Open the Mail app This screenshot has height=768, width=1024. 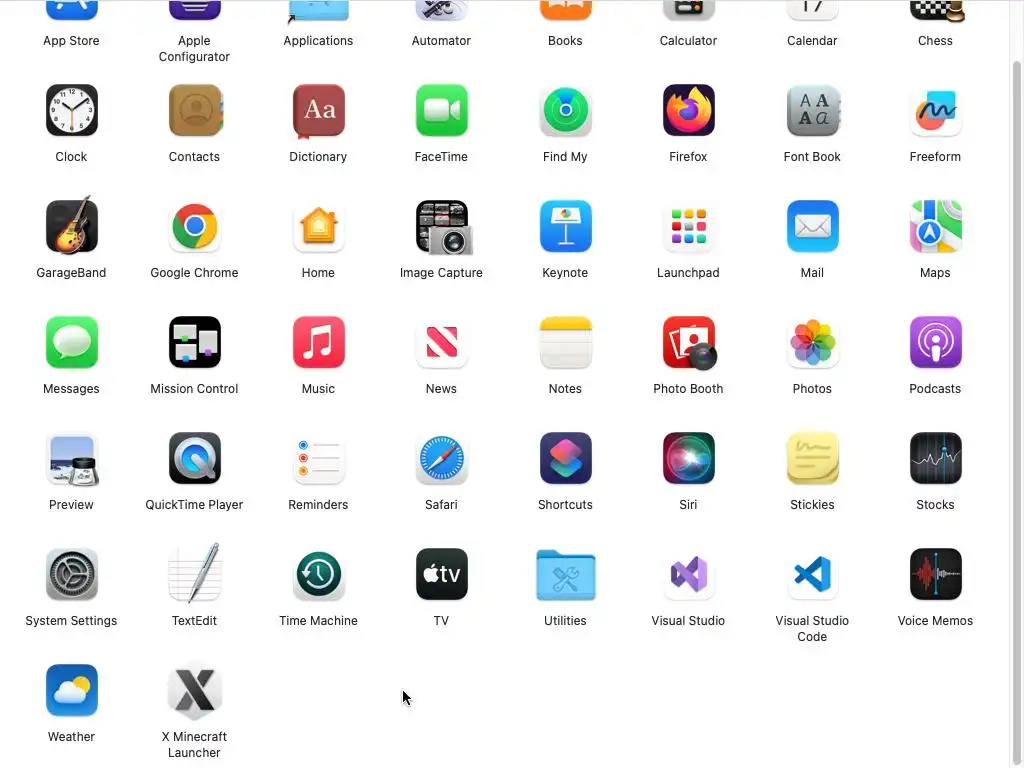coord(812,227)
